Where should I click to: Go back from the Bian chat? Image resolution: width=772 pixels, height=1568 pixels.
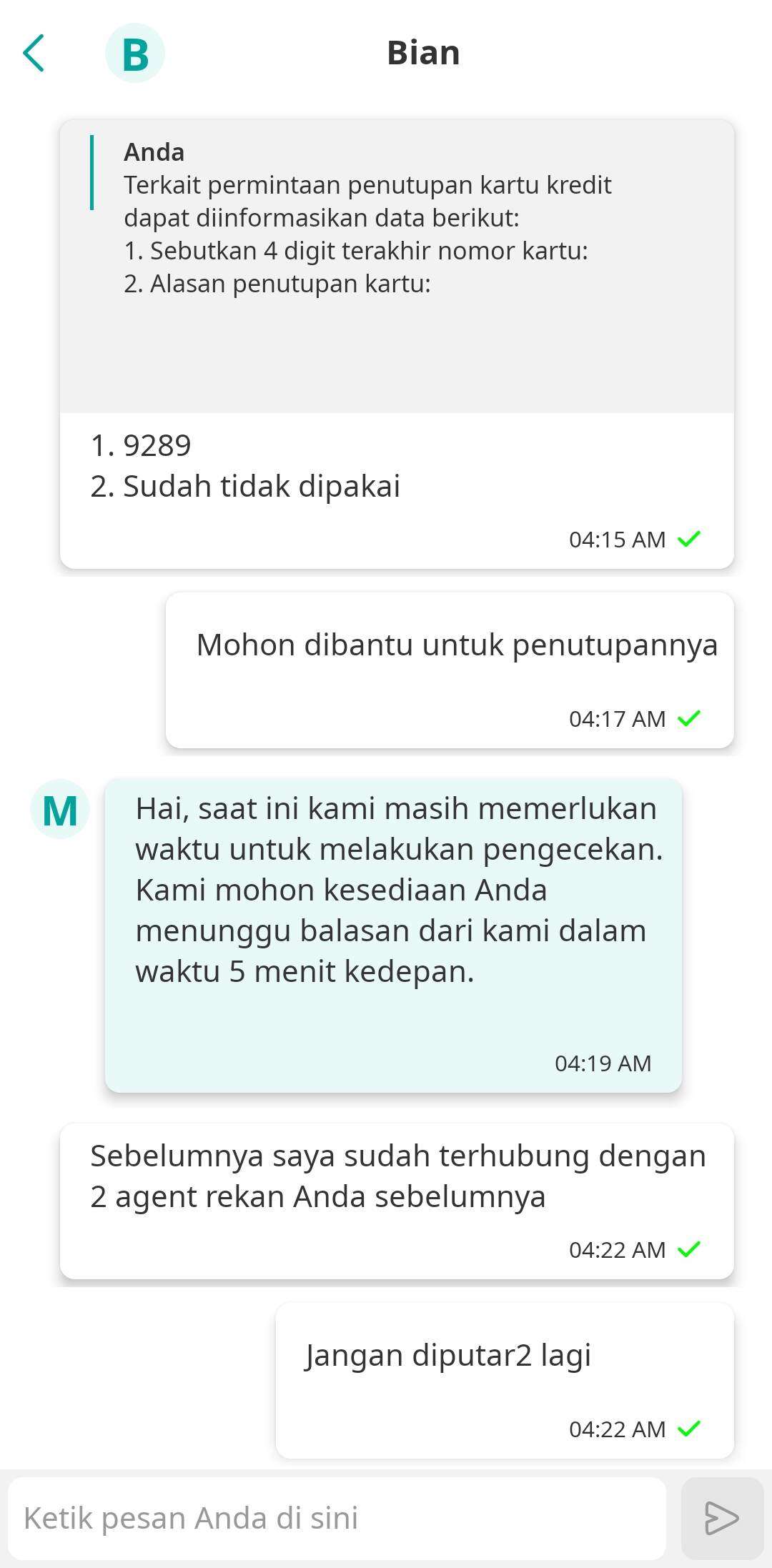[34, 54]
